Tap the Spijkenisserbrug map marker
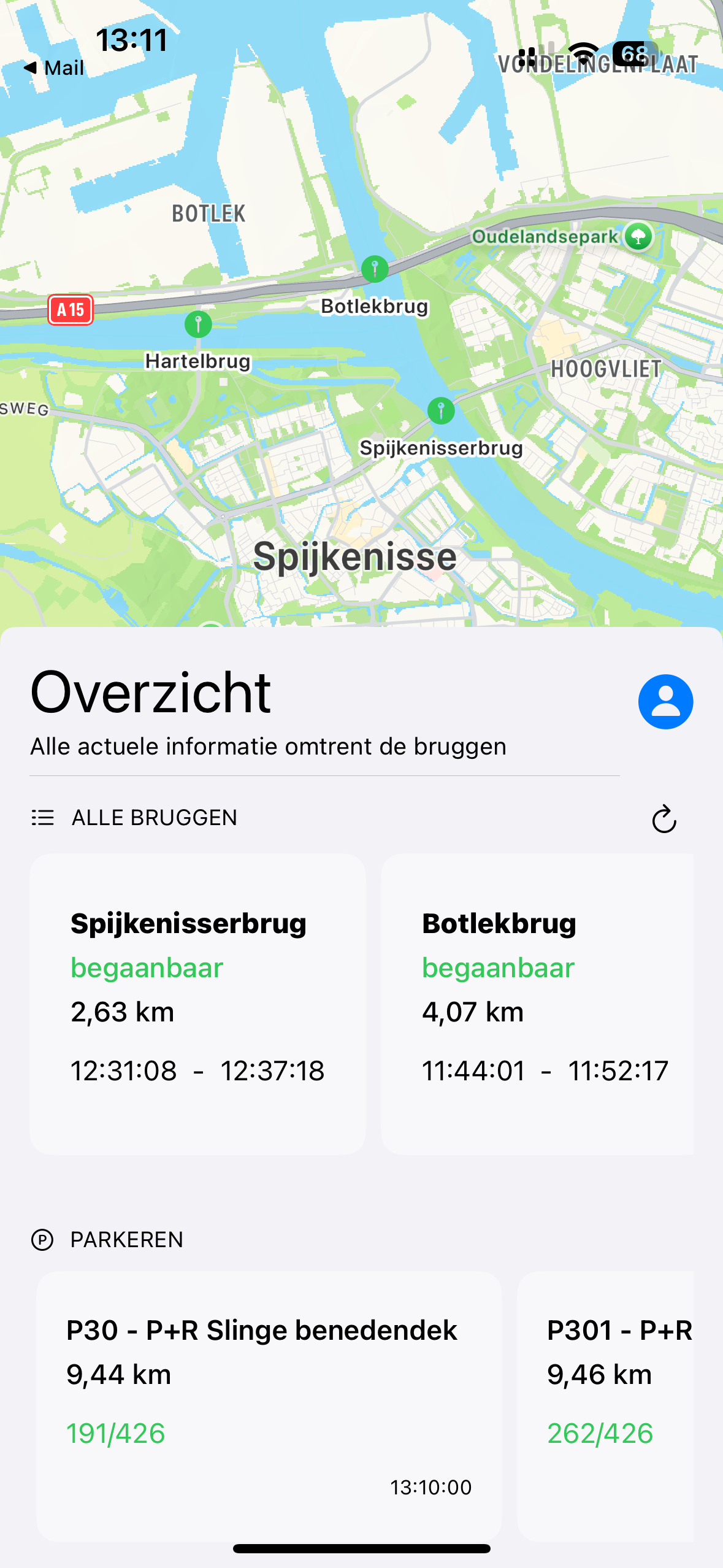This screenshot has height=1568, width=723. click(441, 410)
